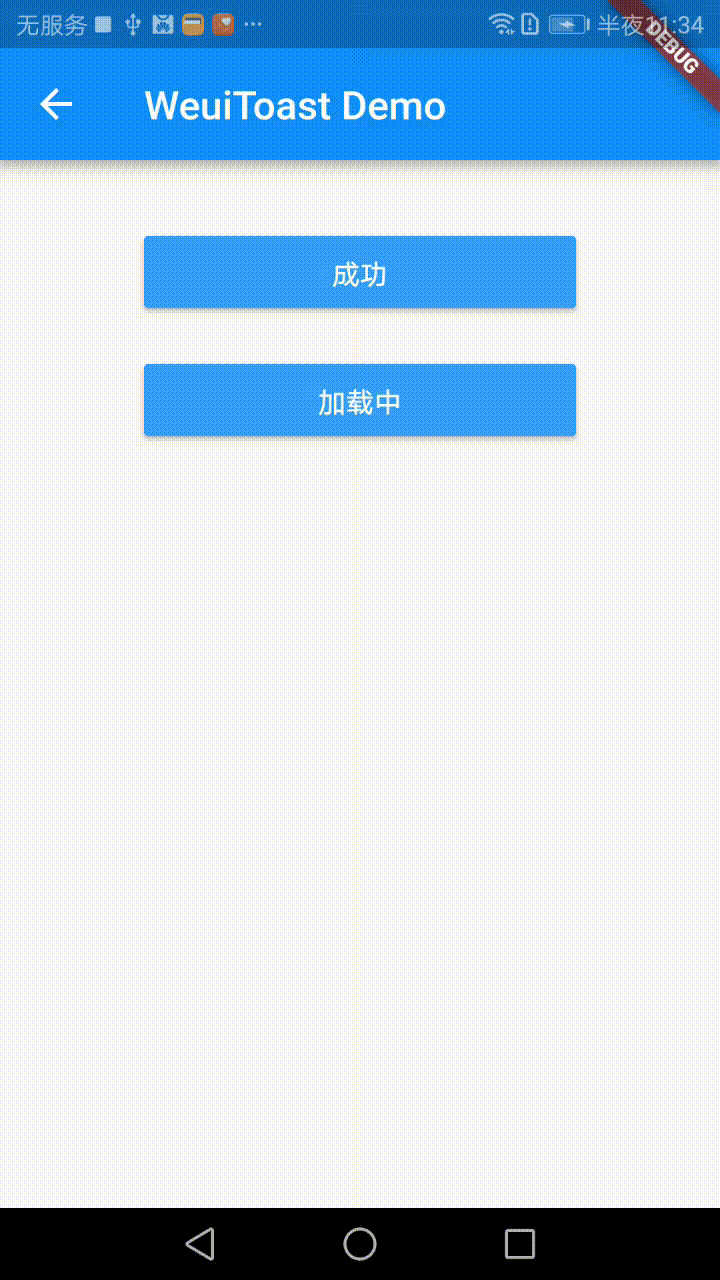
Task: Go to the home screen
Action: [360, 1244]
